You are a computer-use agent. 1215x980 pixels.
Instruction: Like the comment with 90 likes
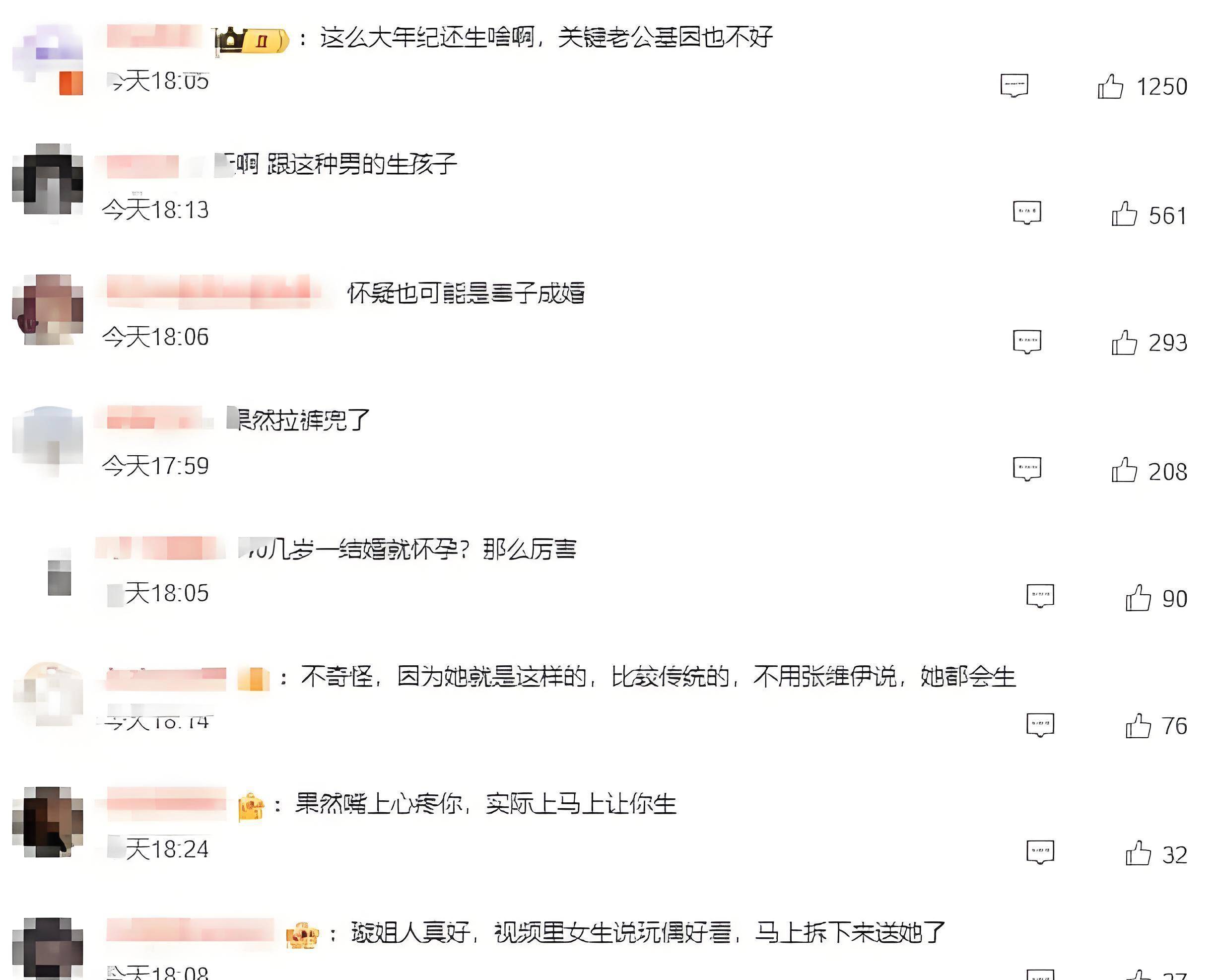1138,598
